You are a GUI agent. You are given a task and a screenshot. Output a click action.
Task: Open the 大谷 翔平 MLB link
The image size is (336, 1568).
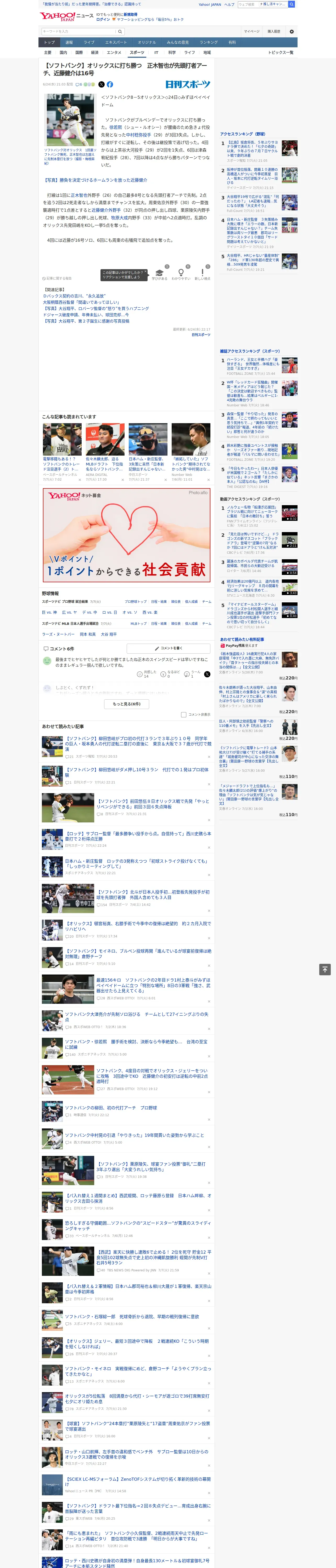tap(109, 634)
